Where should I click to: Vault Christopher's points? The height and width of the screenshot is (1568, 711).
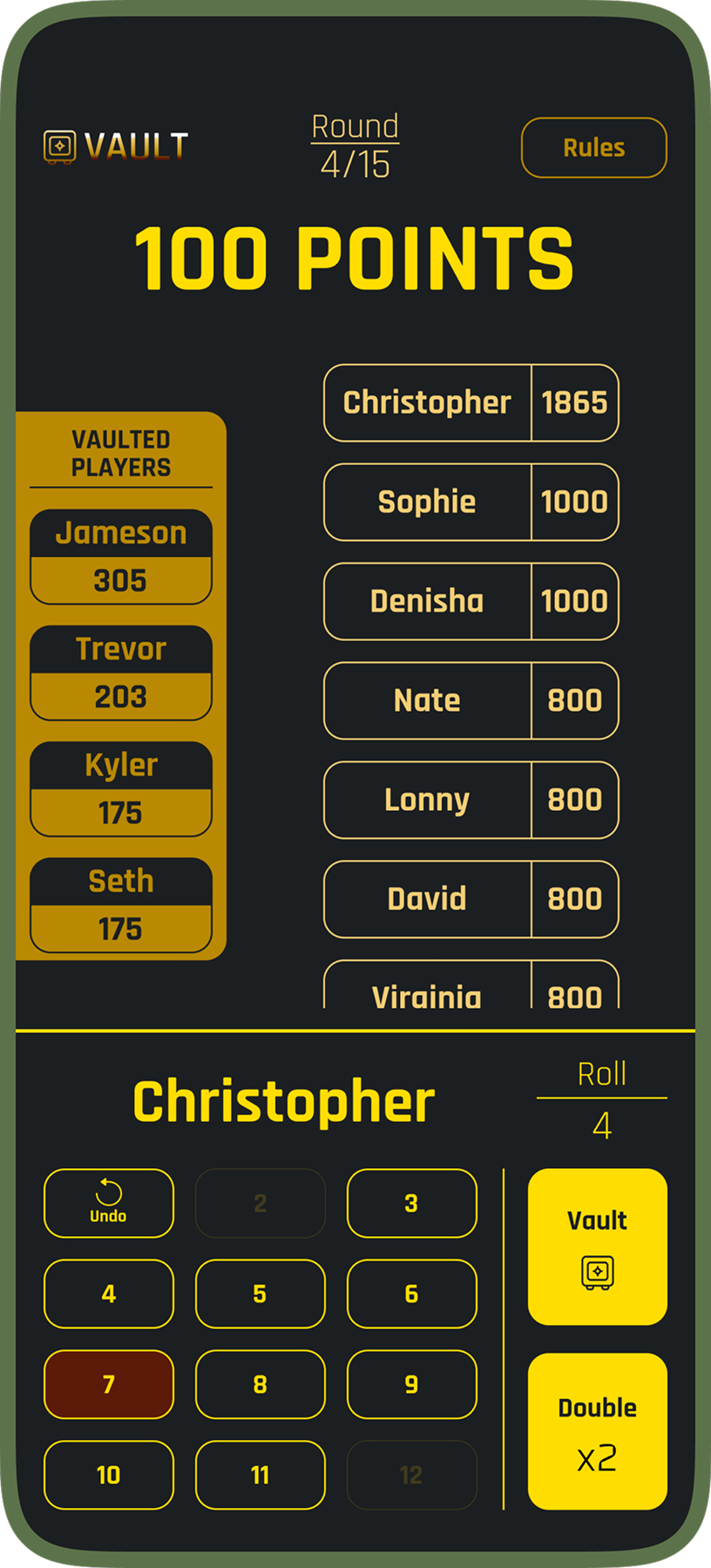(x=597, y=1247)
